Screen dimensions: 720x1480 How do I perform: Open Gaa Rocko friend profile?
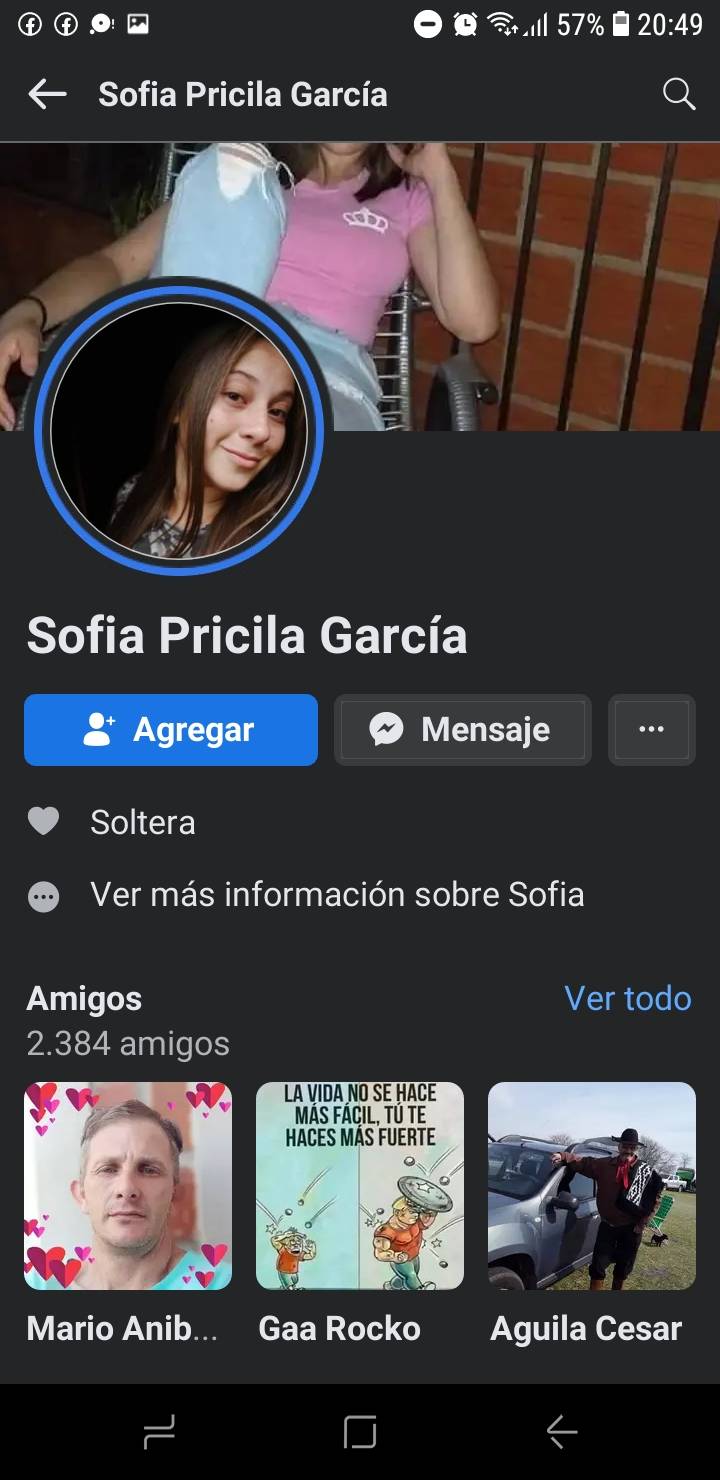pyautogui.click(x=360, y=1186)
